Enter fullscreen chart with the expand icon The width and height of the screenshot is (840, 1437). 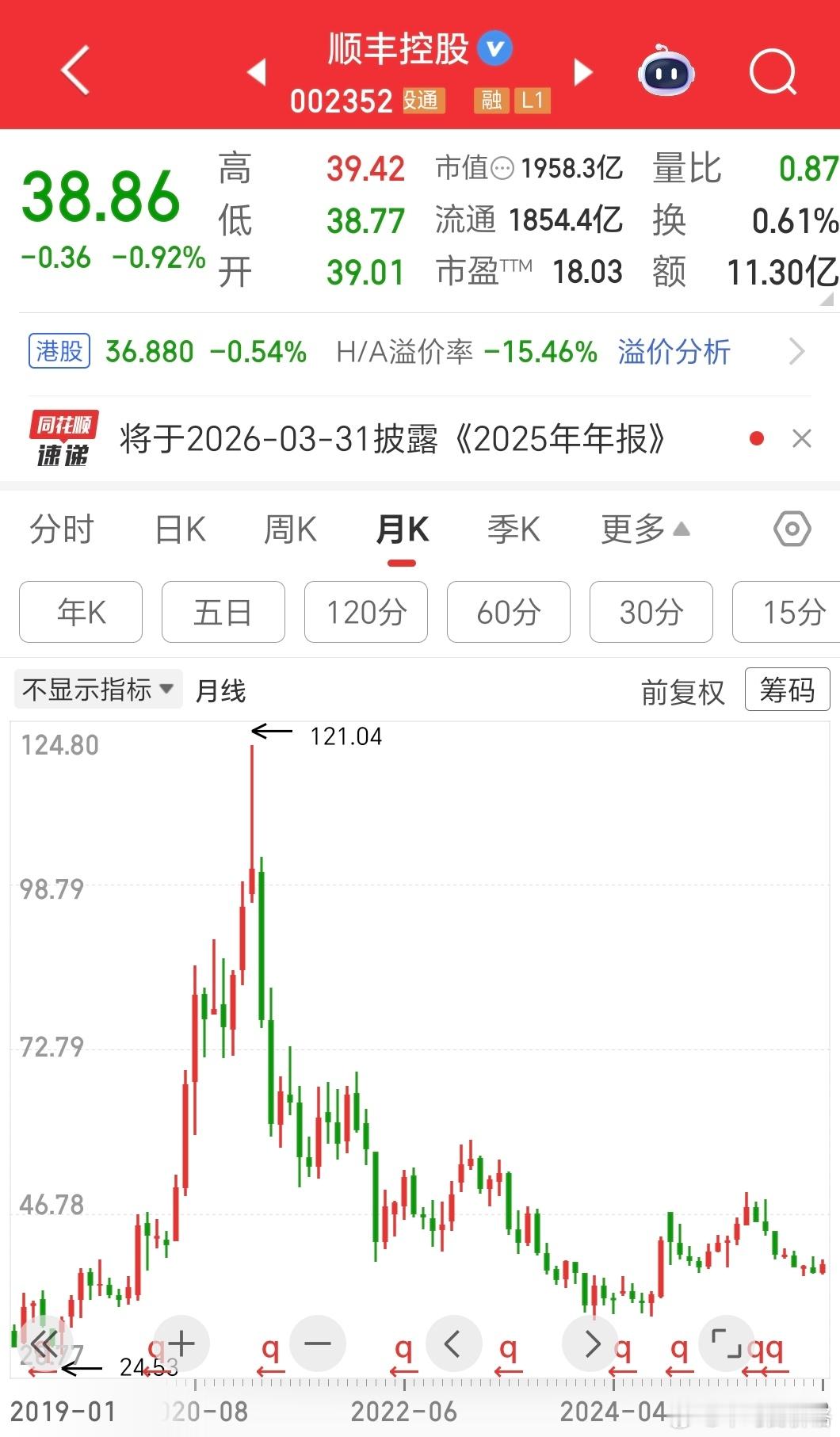tap(727, 1343)
